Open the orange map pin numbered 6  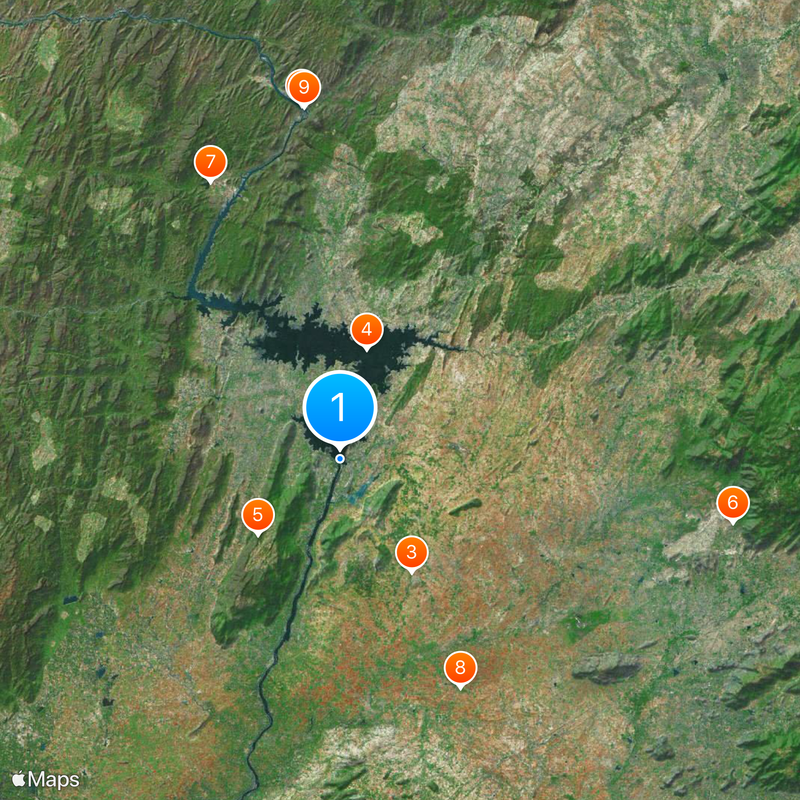click(x=732, y=502)
